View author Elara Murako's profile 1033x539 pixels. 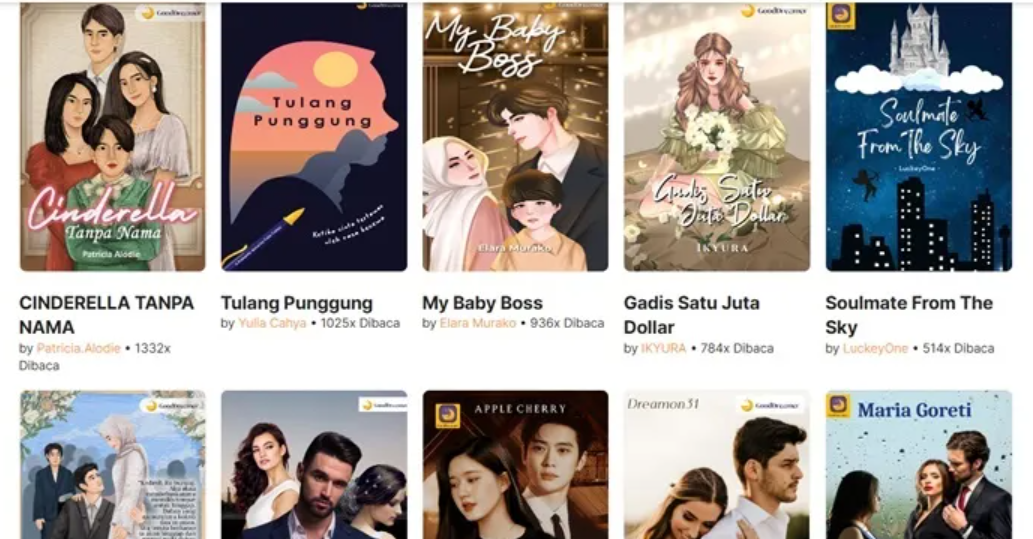478,323
